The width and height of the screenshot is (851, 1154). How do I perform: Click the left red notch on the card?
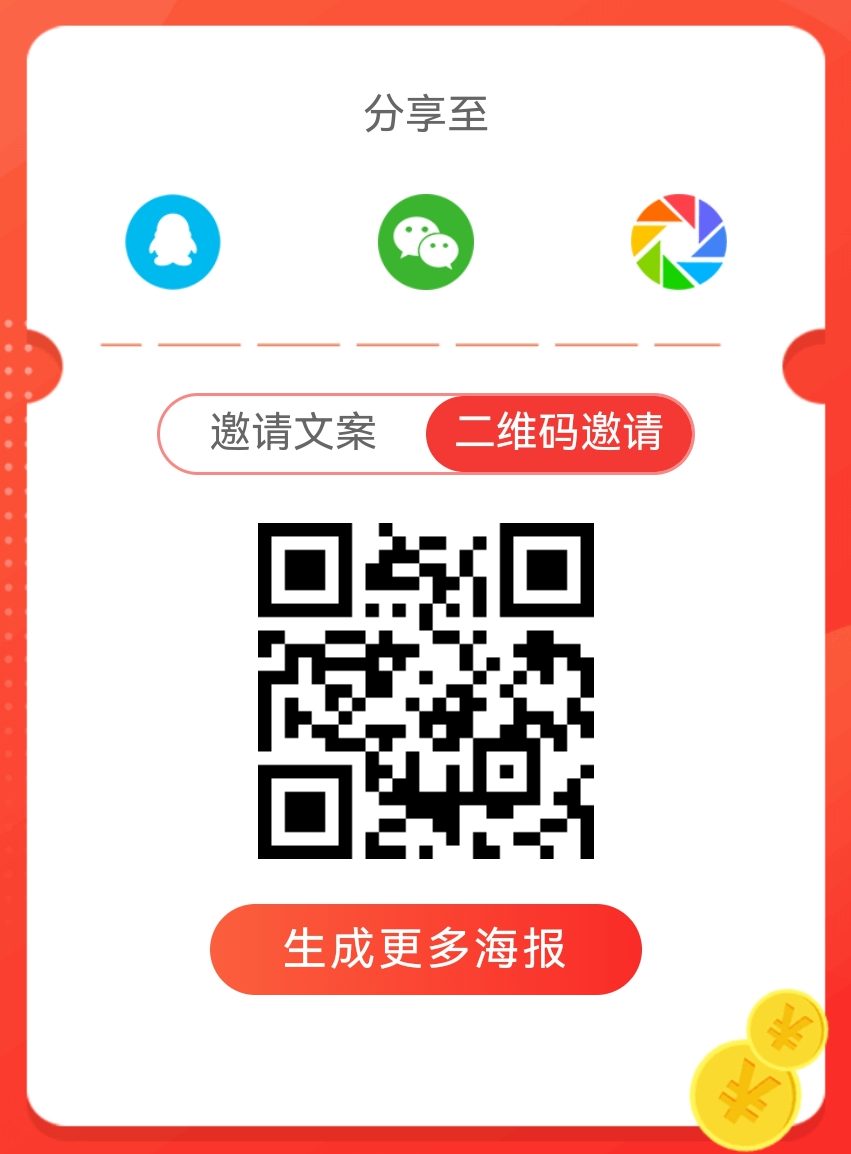(x=42, y=367)
